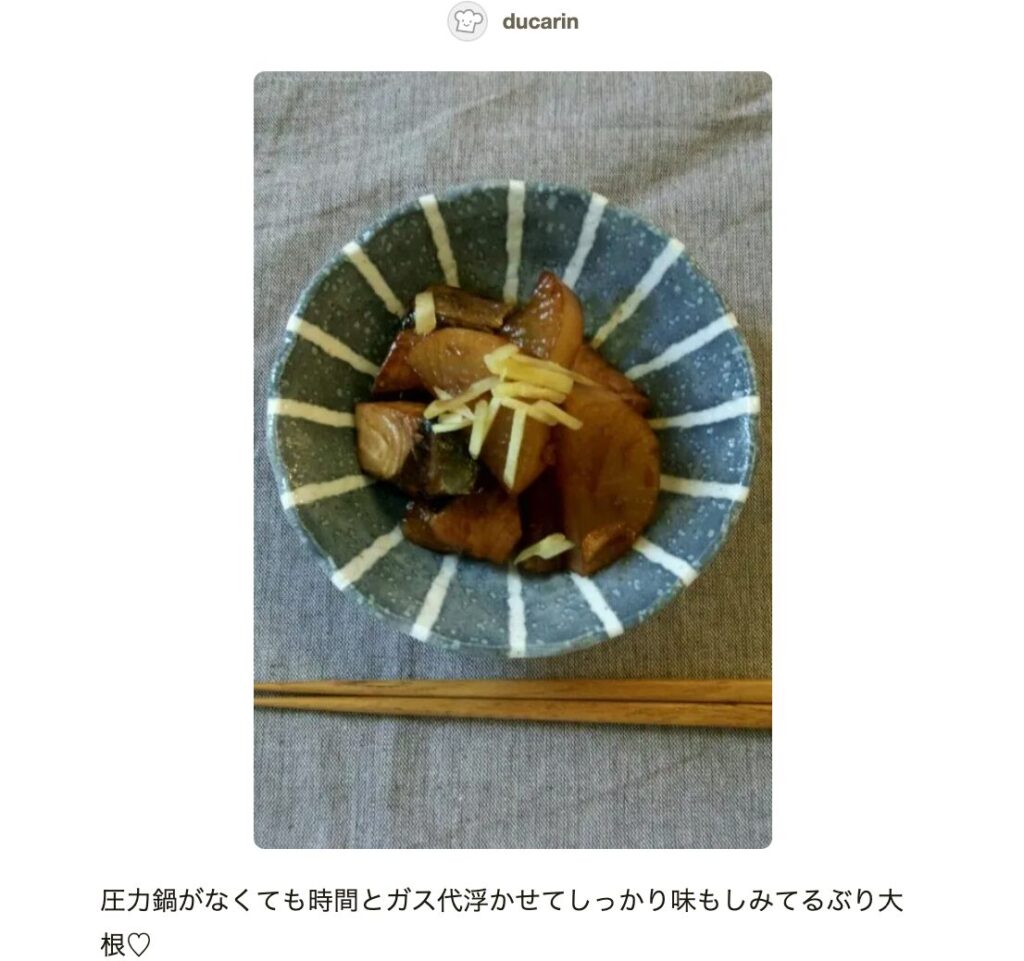Open the buri daikon dish photo

(512, 460)
